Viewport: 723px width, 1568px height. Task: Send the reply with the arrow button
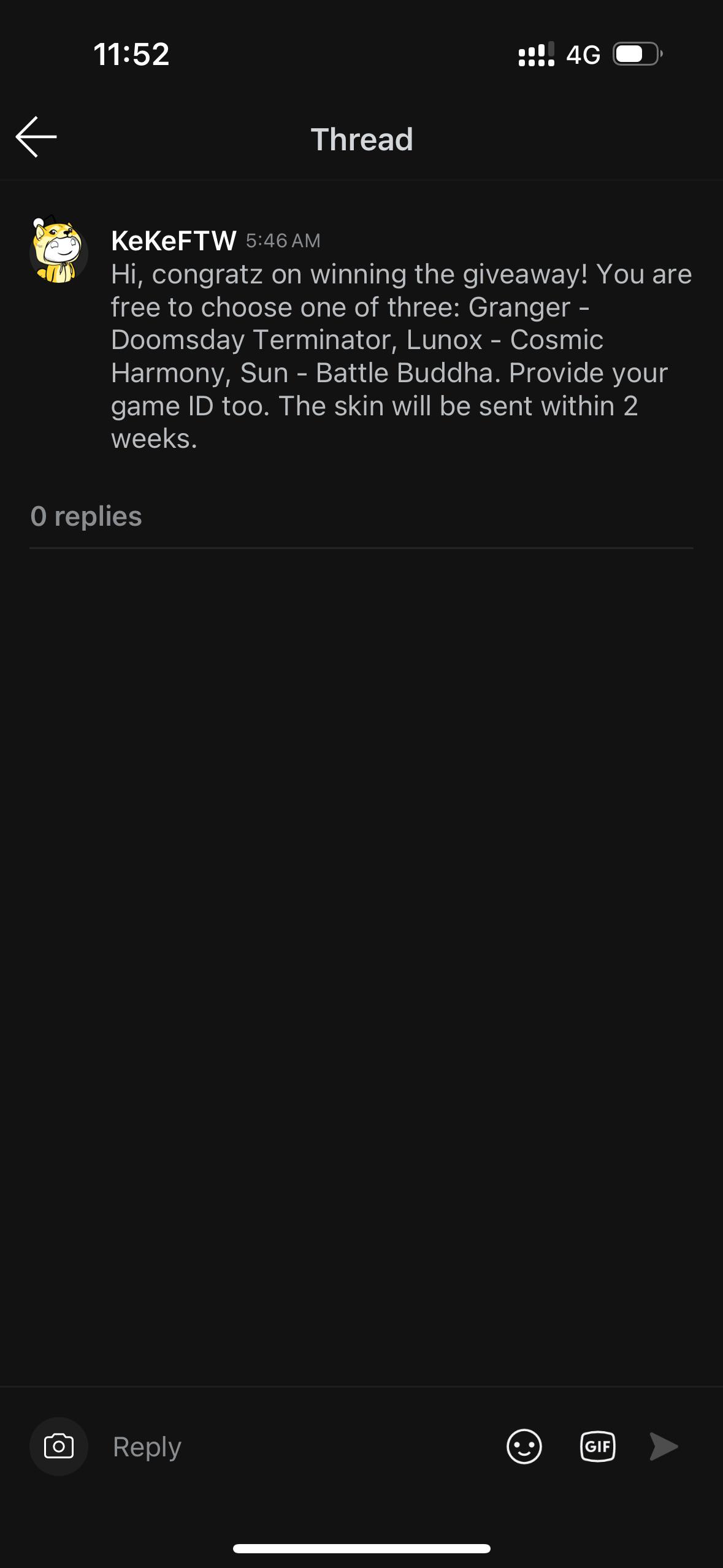pyautogui.click(x=664, y=1447)
